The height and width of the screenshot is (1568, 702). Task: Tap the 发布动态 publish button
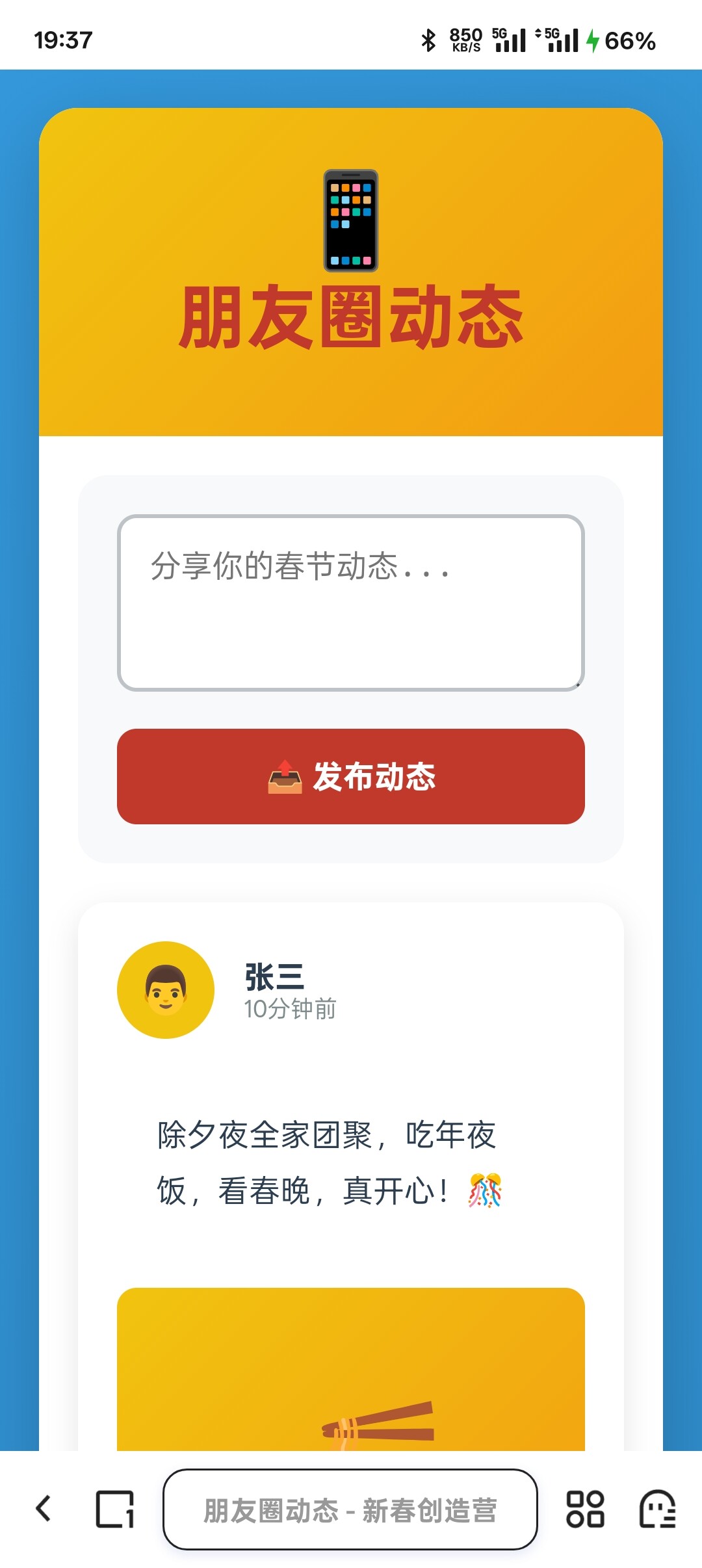click(350, 776)
